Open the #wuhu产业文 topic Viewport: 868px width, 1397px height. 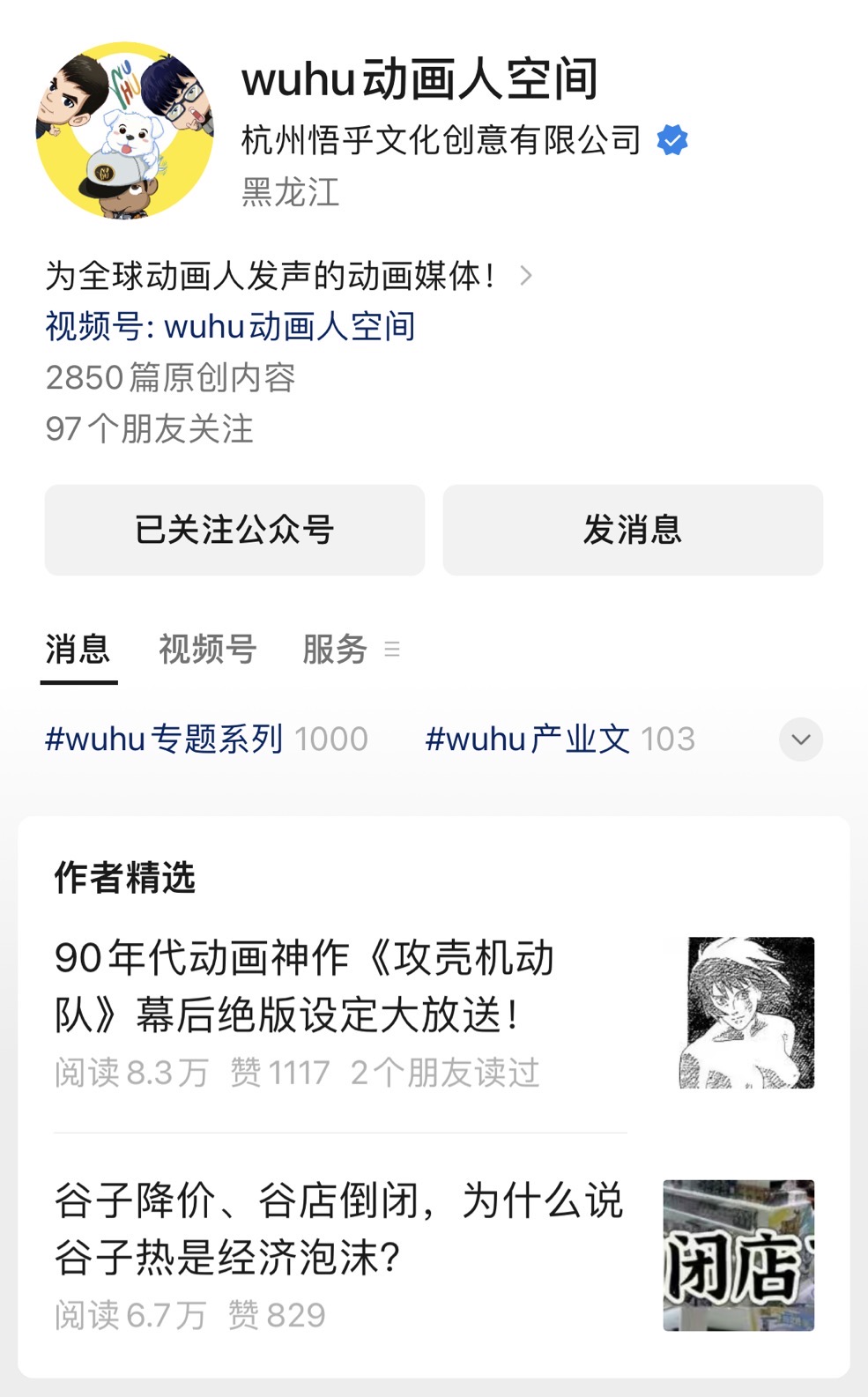[x=560, y=739]
